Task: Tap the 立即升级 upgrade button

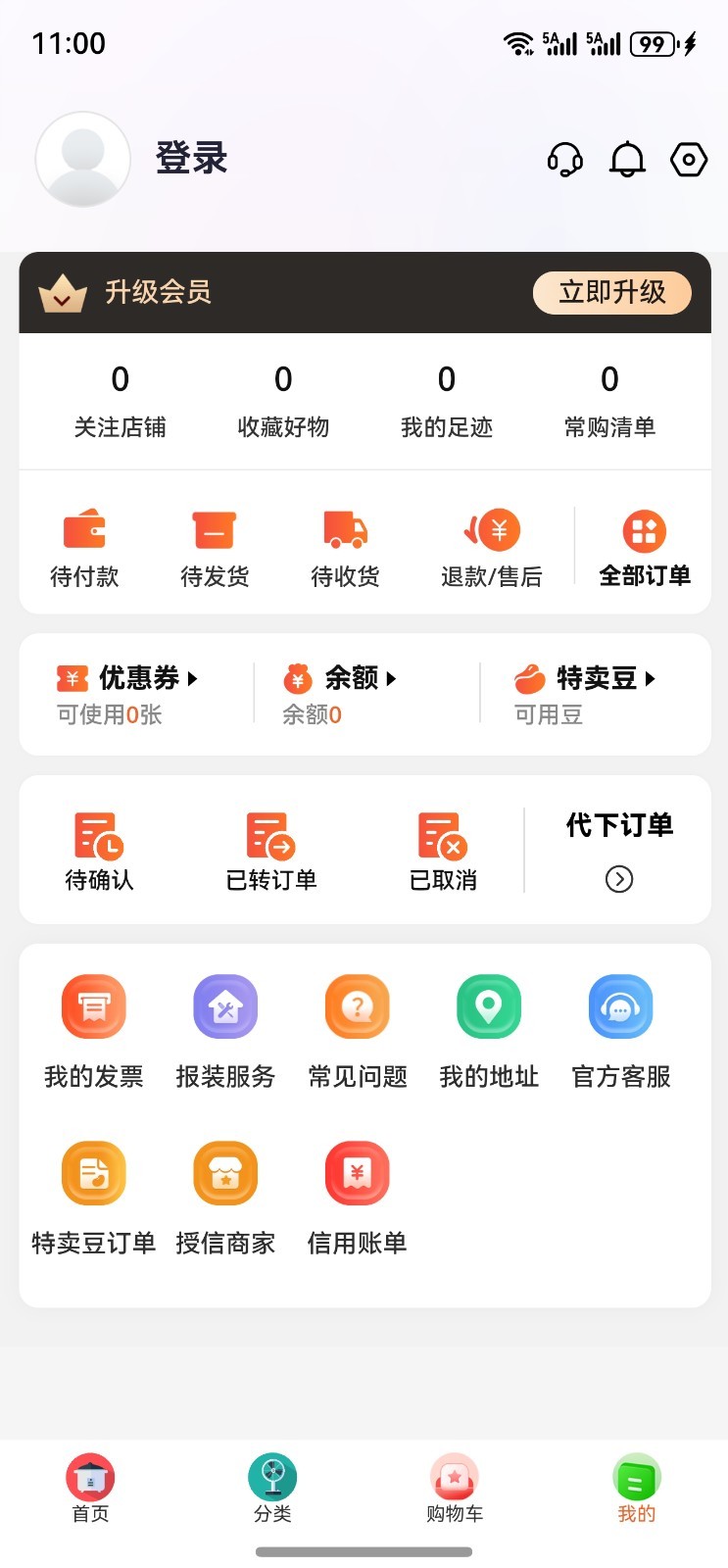Action: point(612,292)
